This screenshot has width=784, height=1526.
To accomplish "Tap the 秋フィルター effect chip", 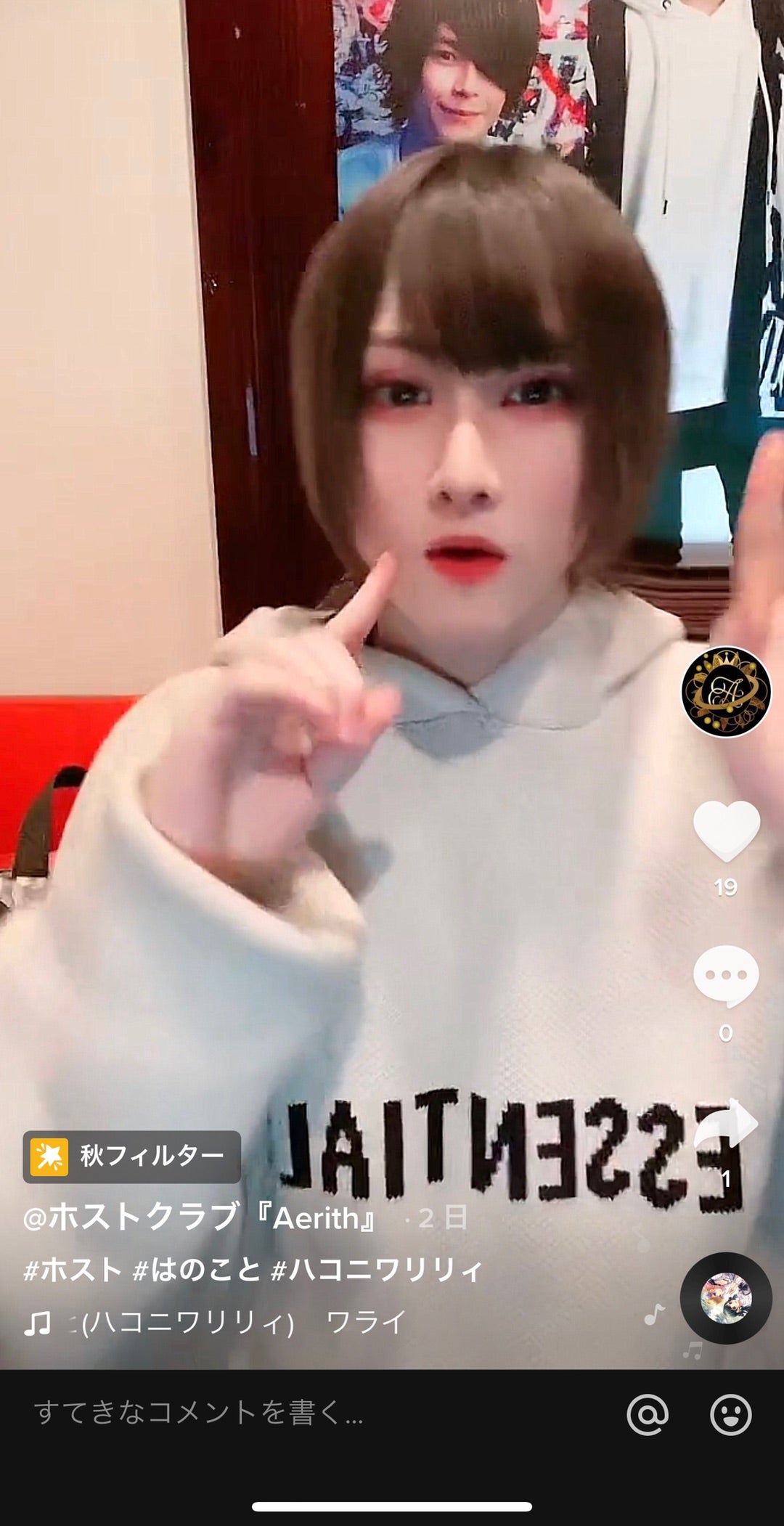I will 132,1156.
